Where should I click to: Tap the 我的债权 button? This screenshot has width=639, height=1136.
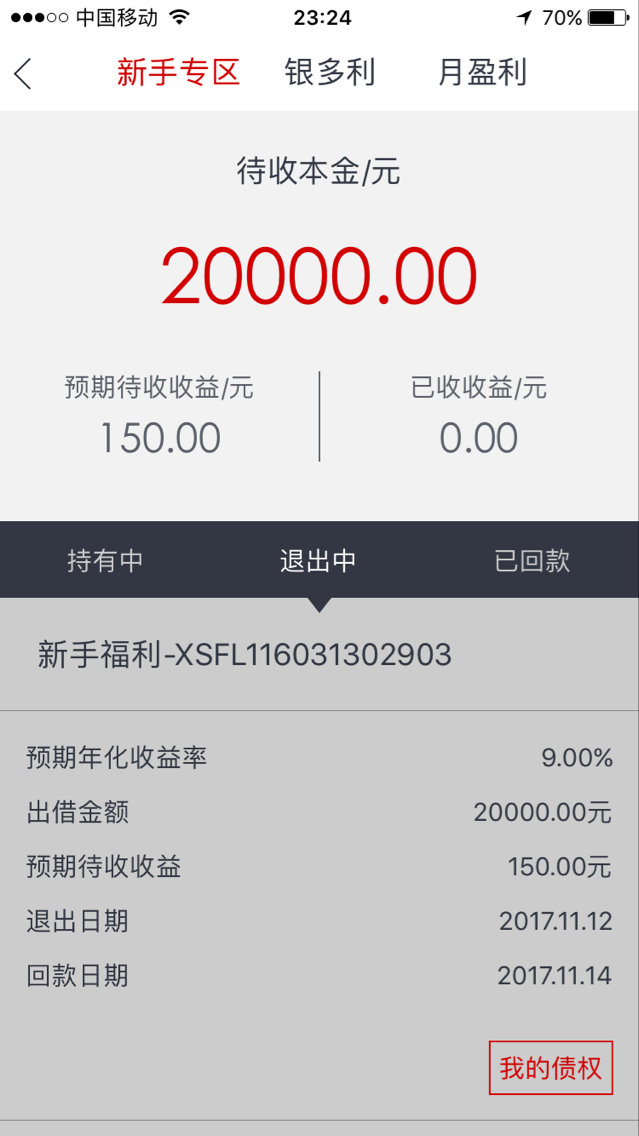[551, 1068]
